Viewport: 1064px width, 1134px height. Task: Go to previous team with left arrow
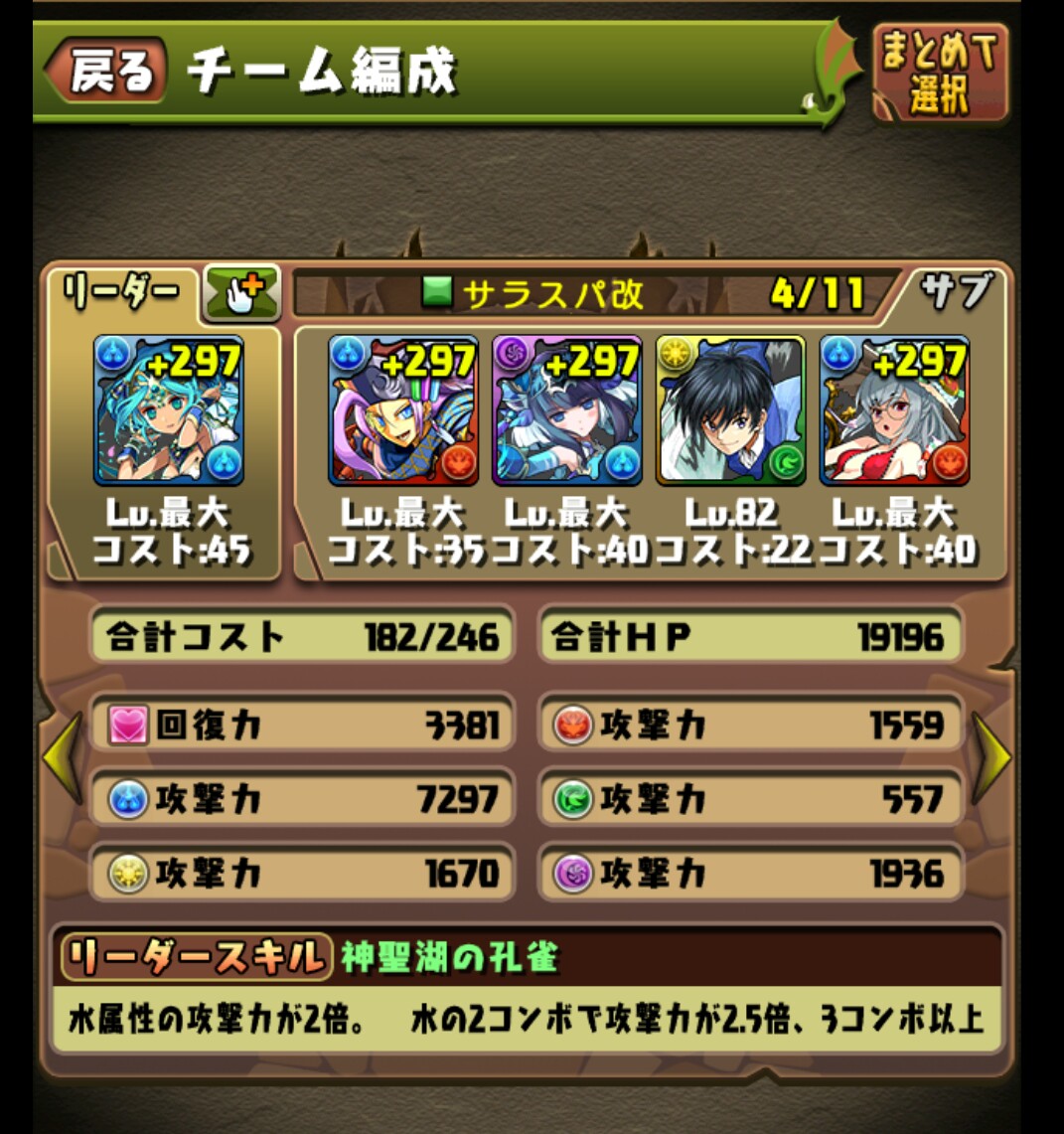tap(62, 757)
